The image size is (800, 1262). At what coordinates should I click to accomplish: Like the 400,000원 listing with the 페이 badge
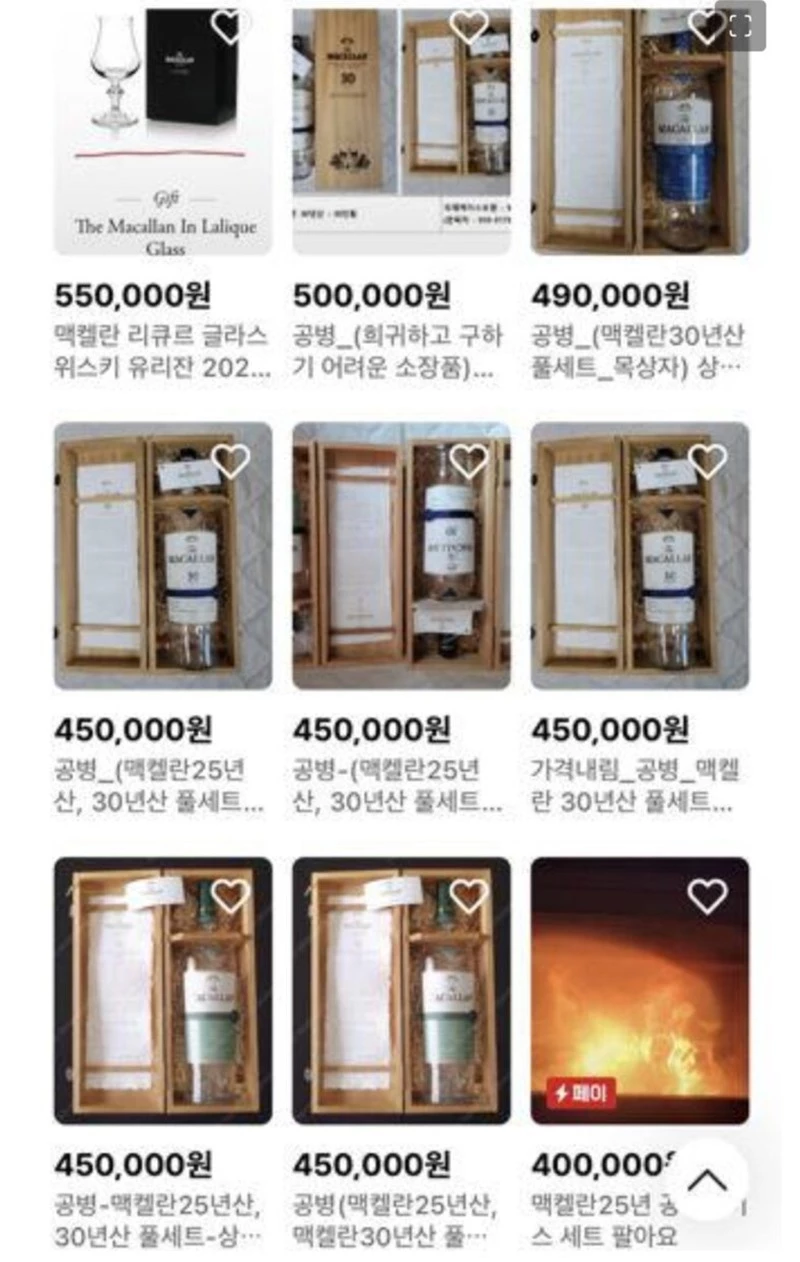[x=707, y=896]
